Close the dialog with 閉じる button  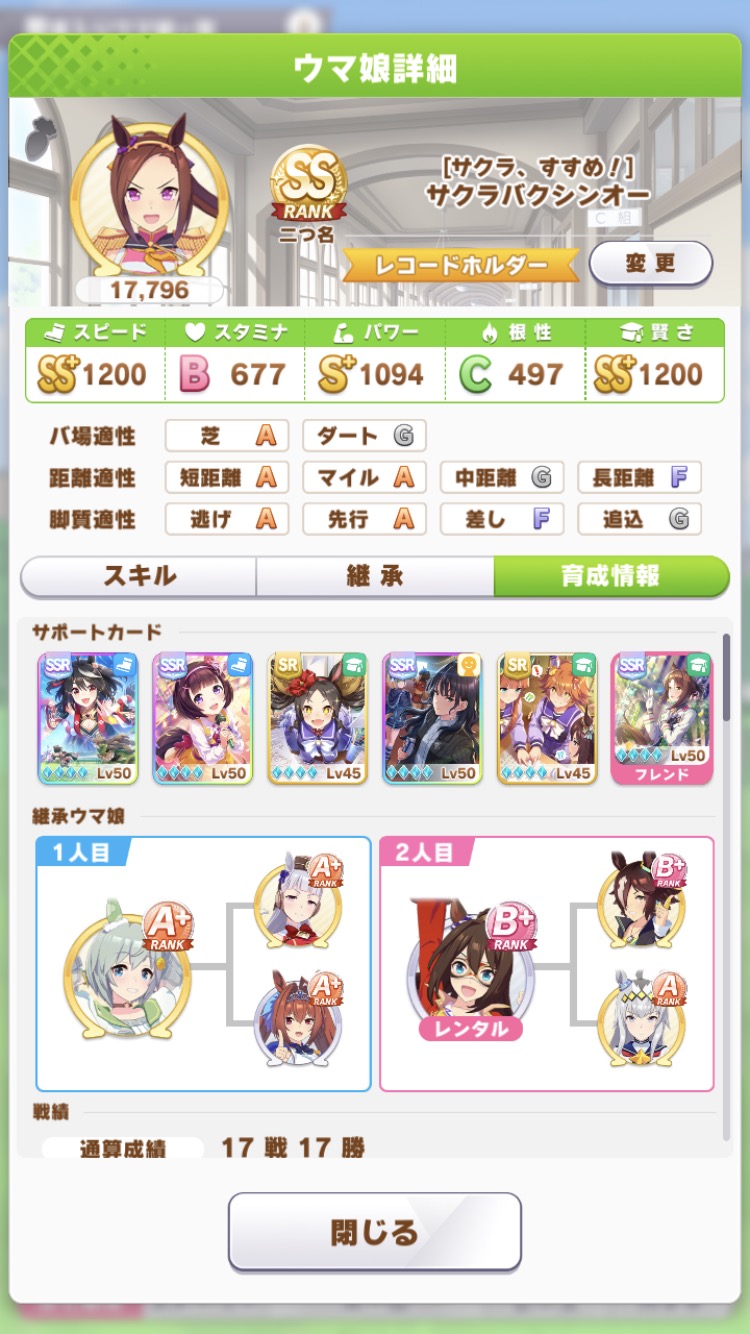(x=375, y=1231)
